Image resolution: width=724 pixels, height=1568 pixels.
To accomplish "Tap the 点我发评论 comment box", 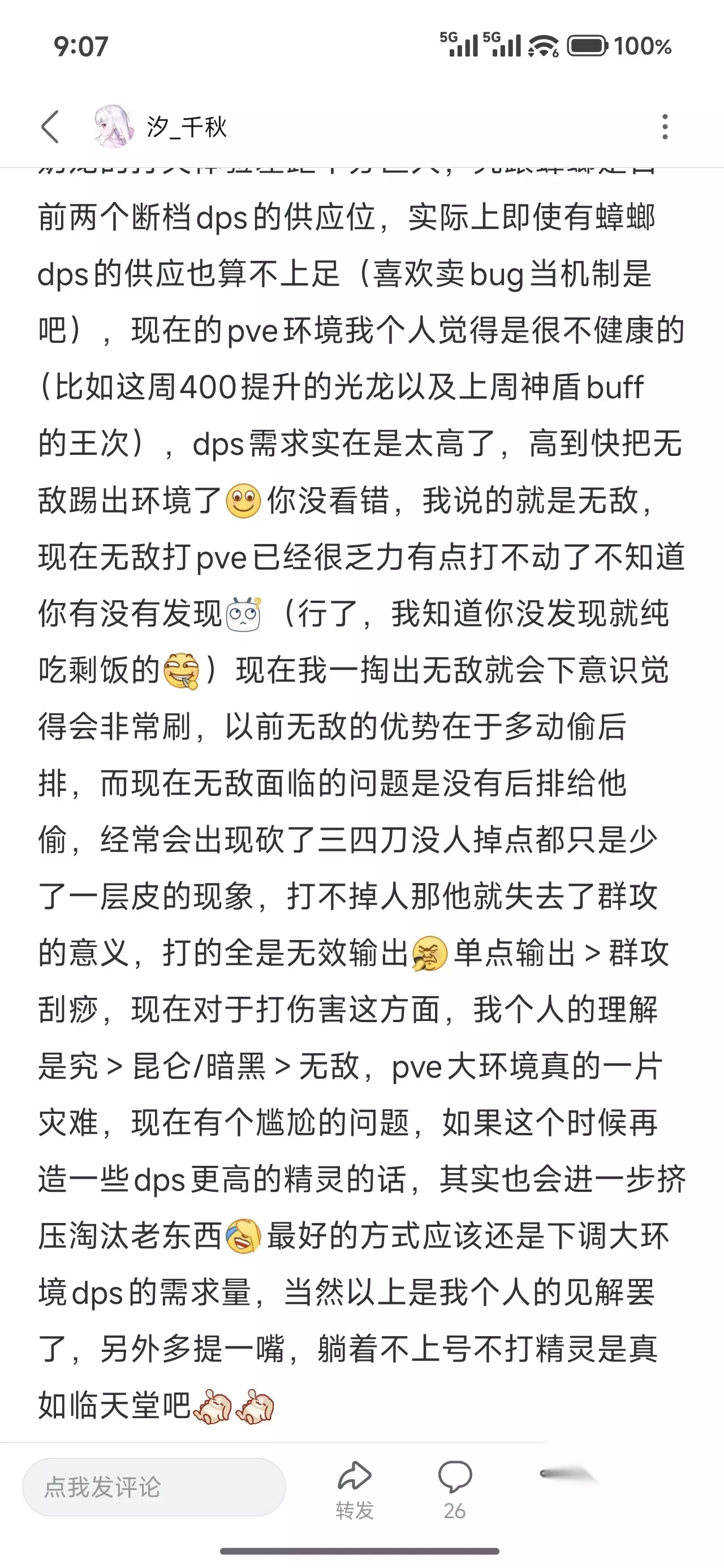I will 154,1487.
